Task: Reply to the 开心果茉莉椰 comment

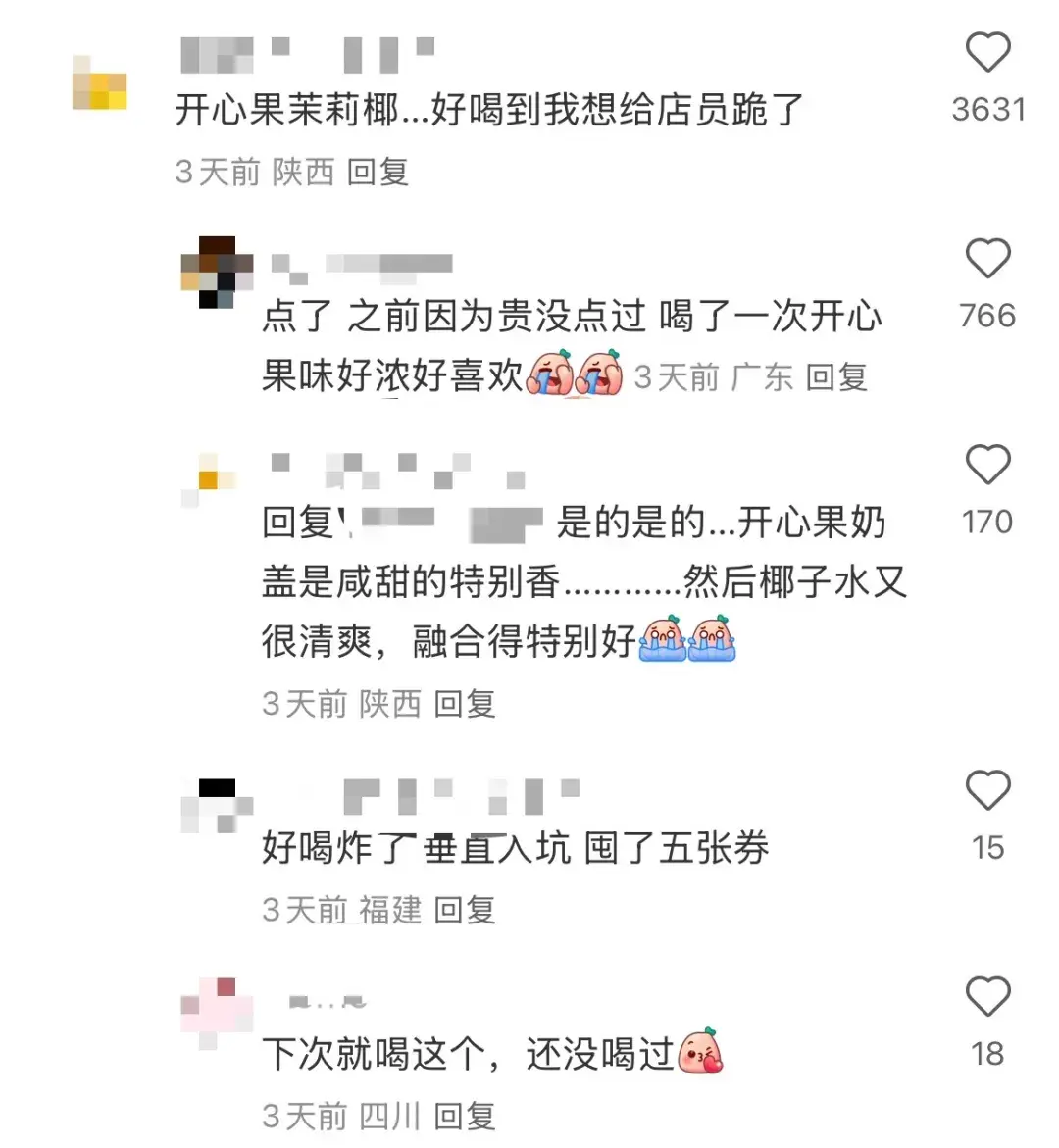Action: (x=378, y=173)
